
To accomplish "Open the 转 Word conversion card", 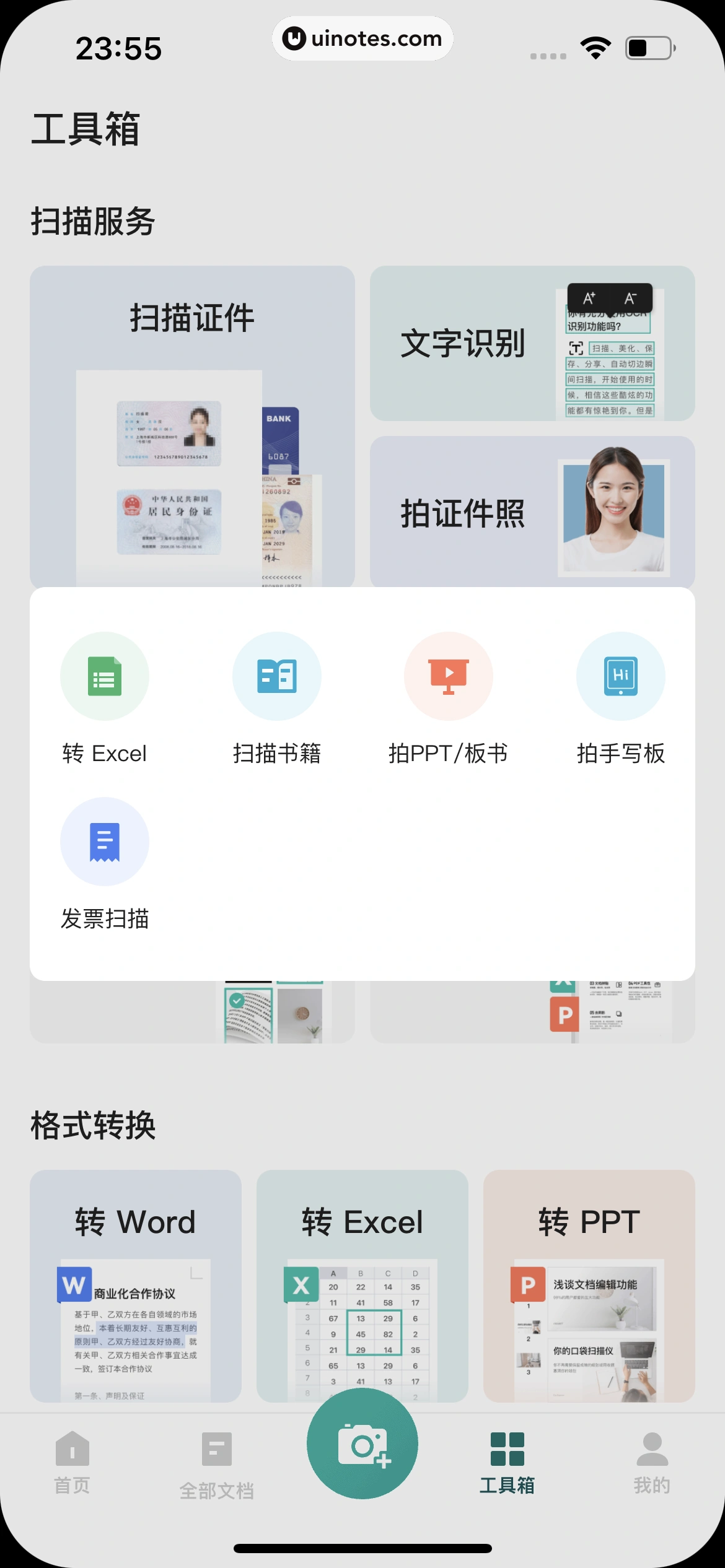I will (136, 1285).
